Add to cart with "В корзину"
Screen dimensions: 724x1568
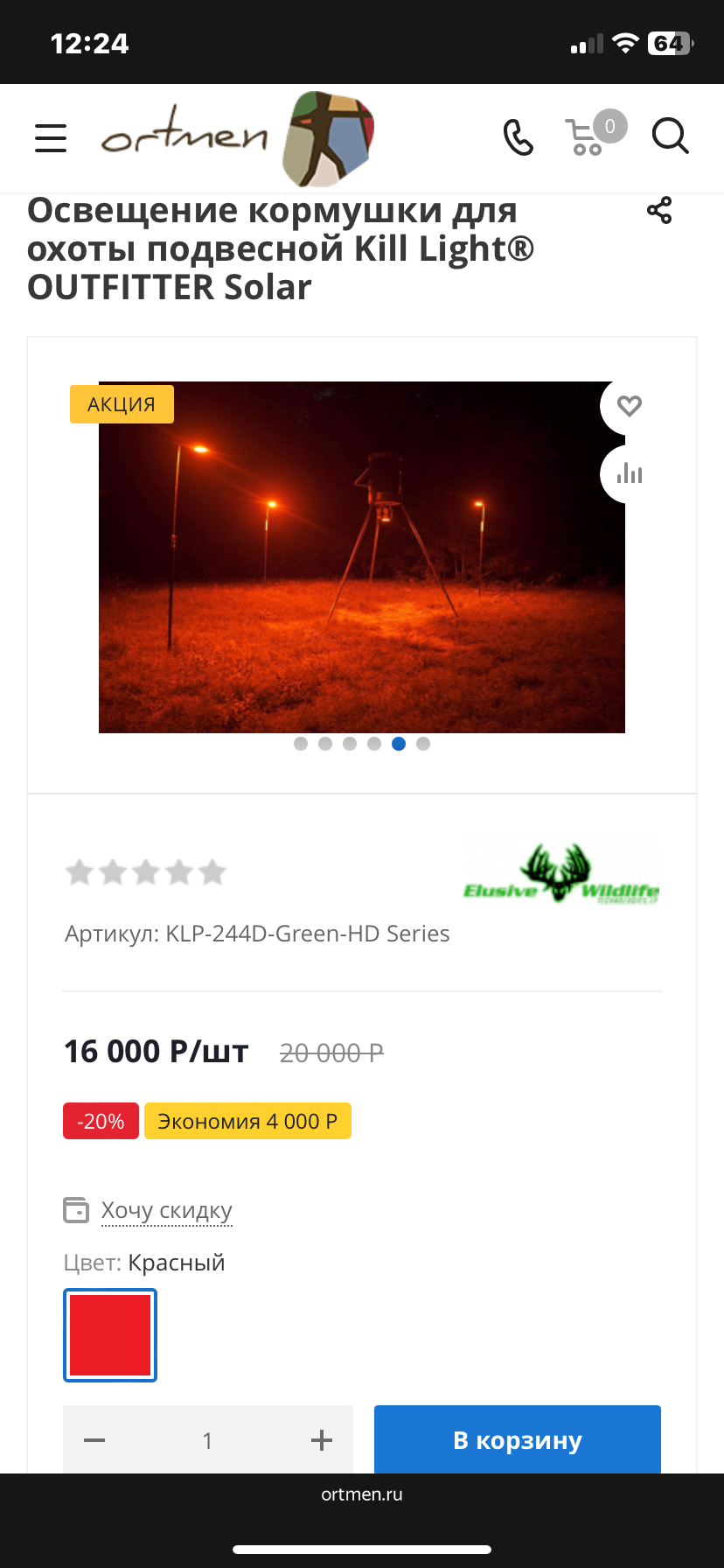click(x=518, y=1440)
